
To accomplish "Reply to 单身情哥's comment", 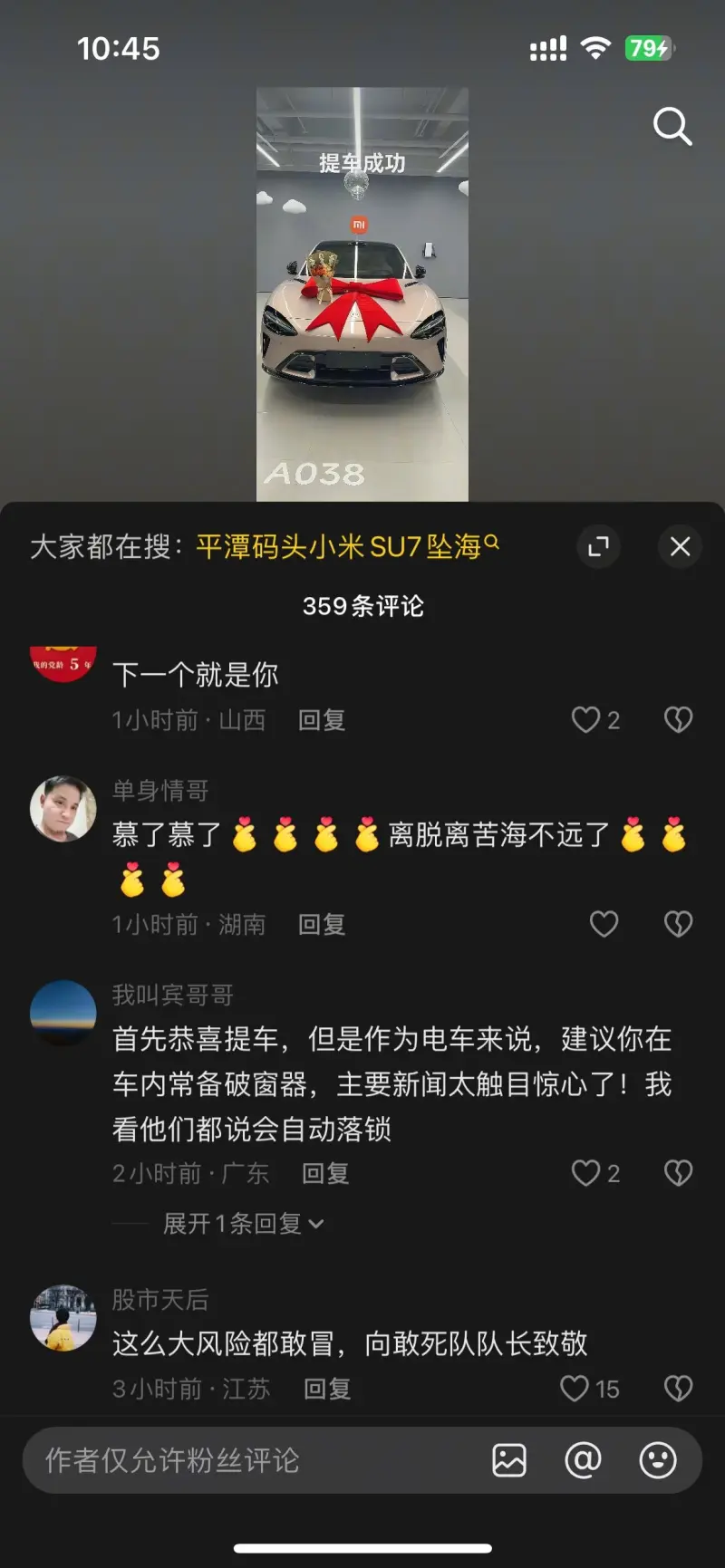I will coord(322,924).
